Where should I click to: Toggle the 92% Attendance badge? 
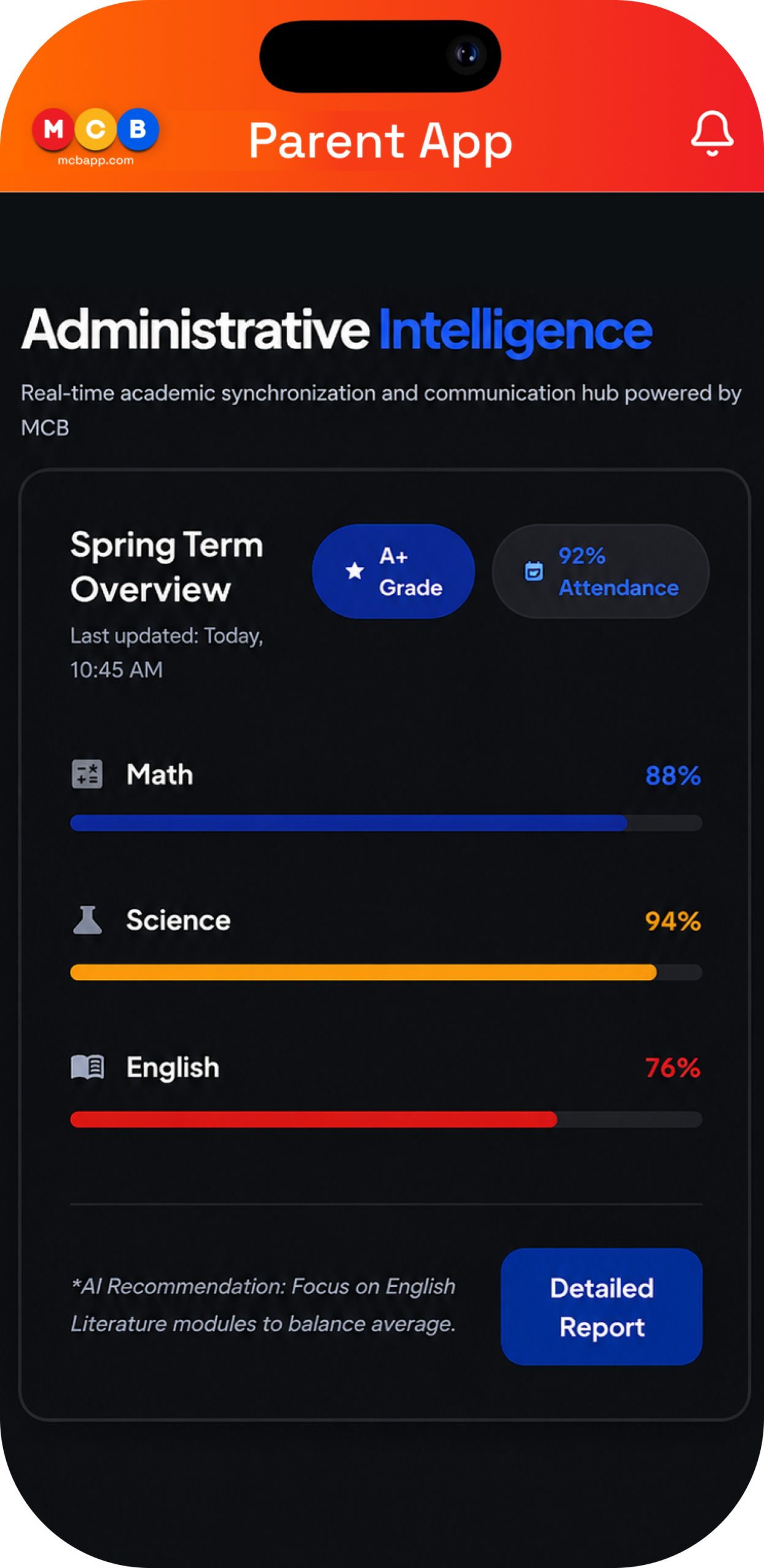pyautogui.click(x=599, y=570)
